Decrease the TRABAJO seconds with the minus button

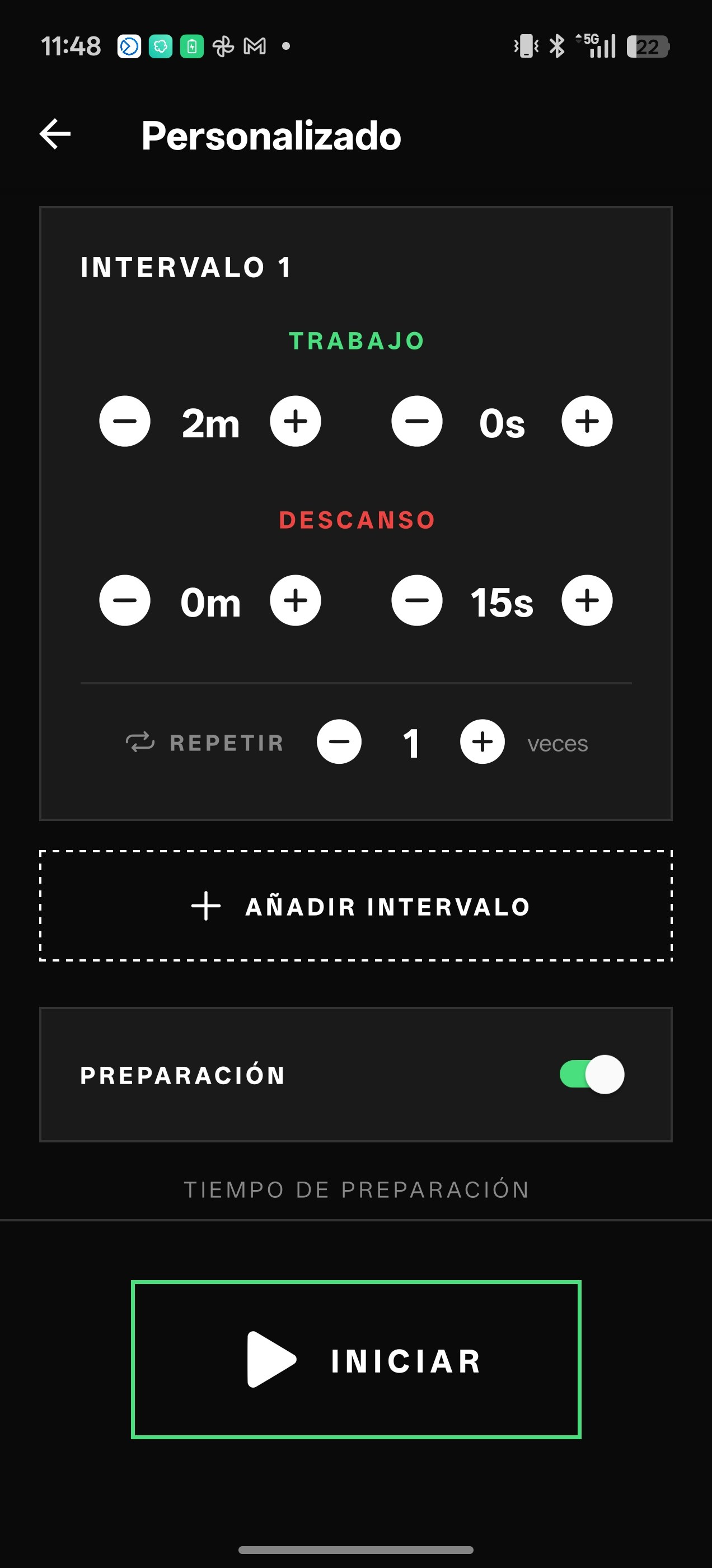click(x=416, y=422)
